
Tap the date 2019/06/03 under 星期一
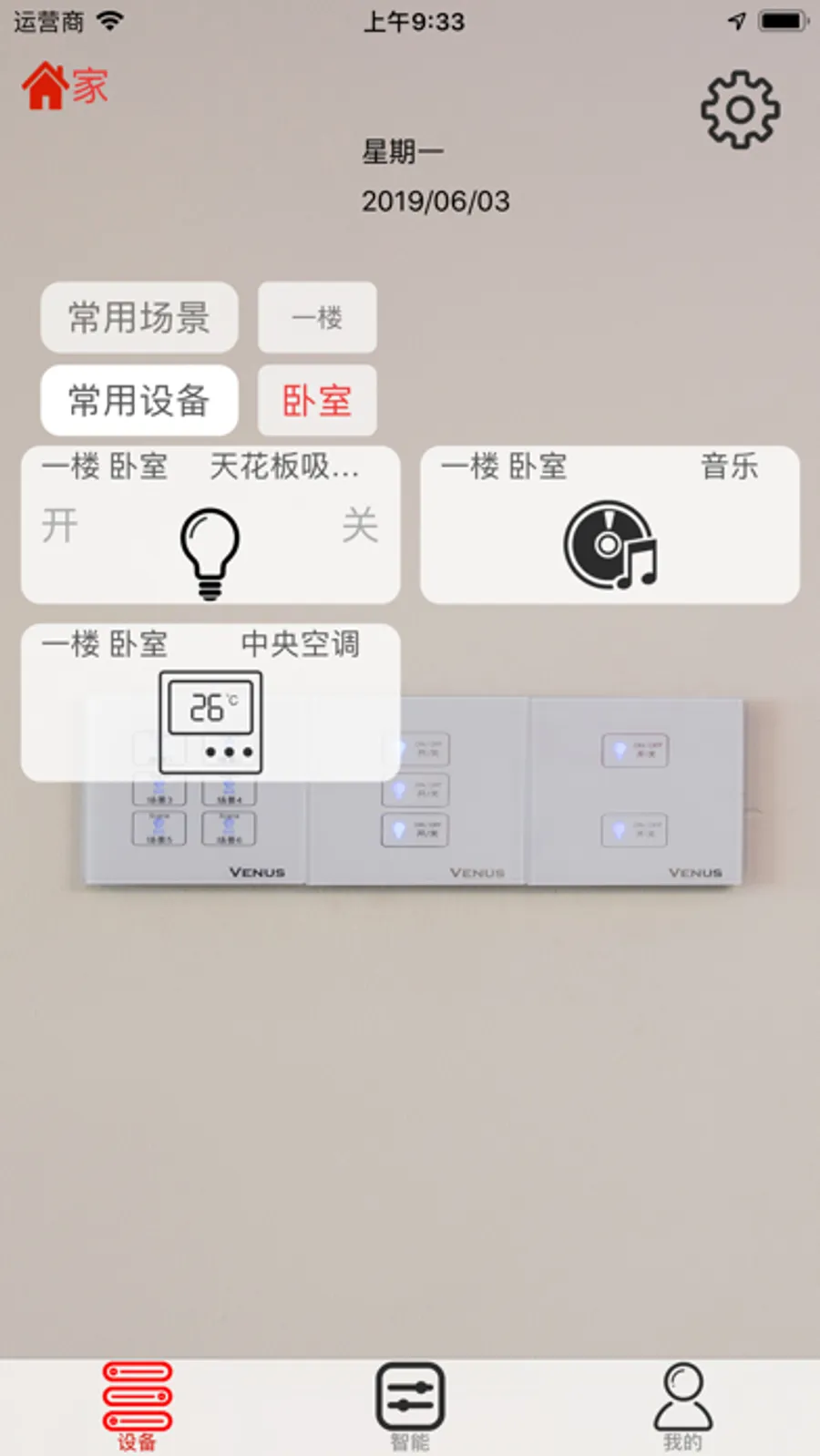click(x=436, y=201)
